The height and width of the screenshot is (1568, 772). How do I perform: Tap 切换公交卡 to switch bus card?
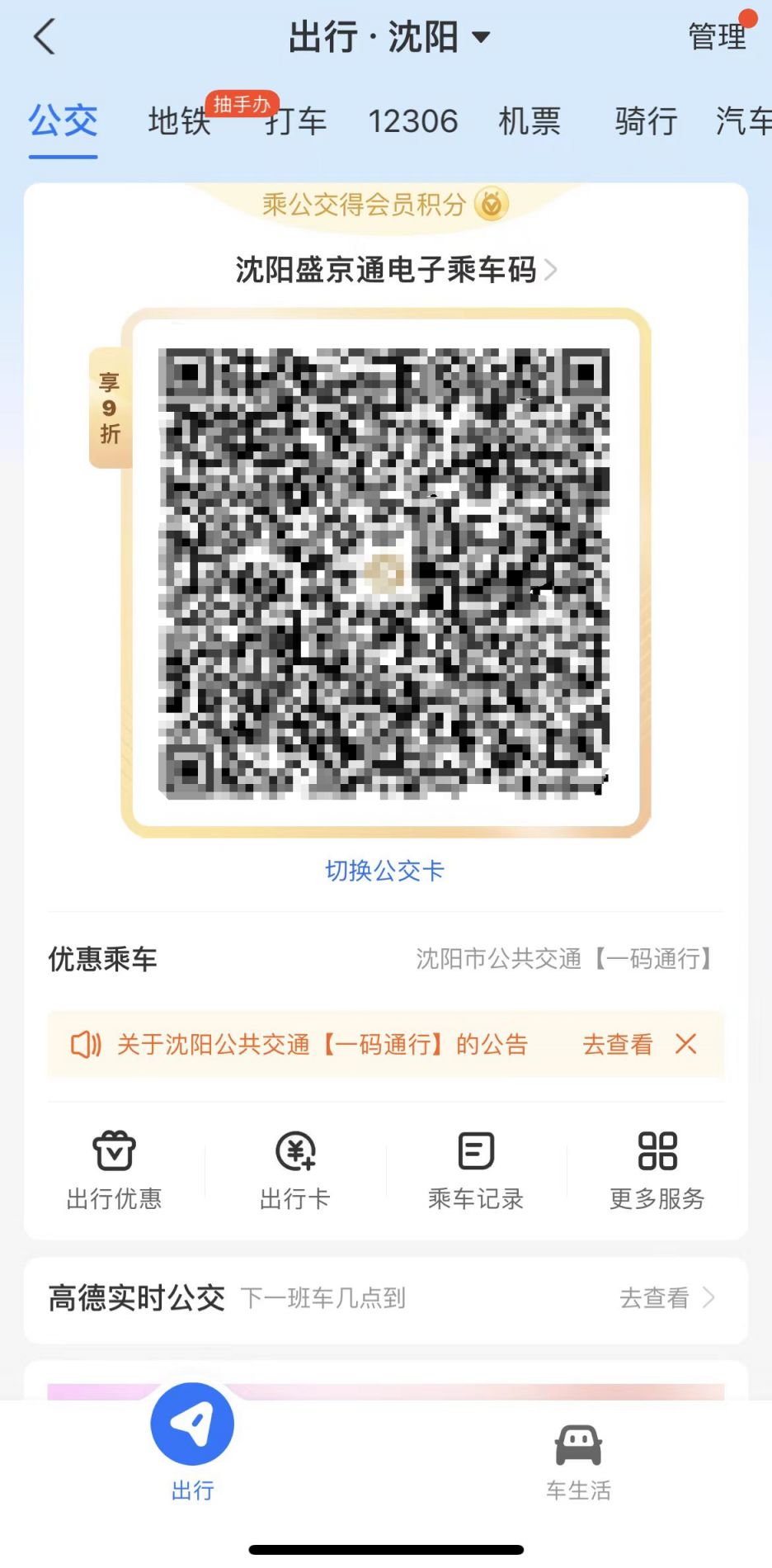384,871
